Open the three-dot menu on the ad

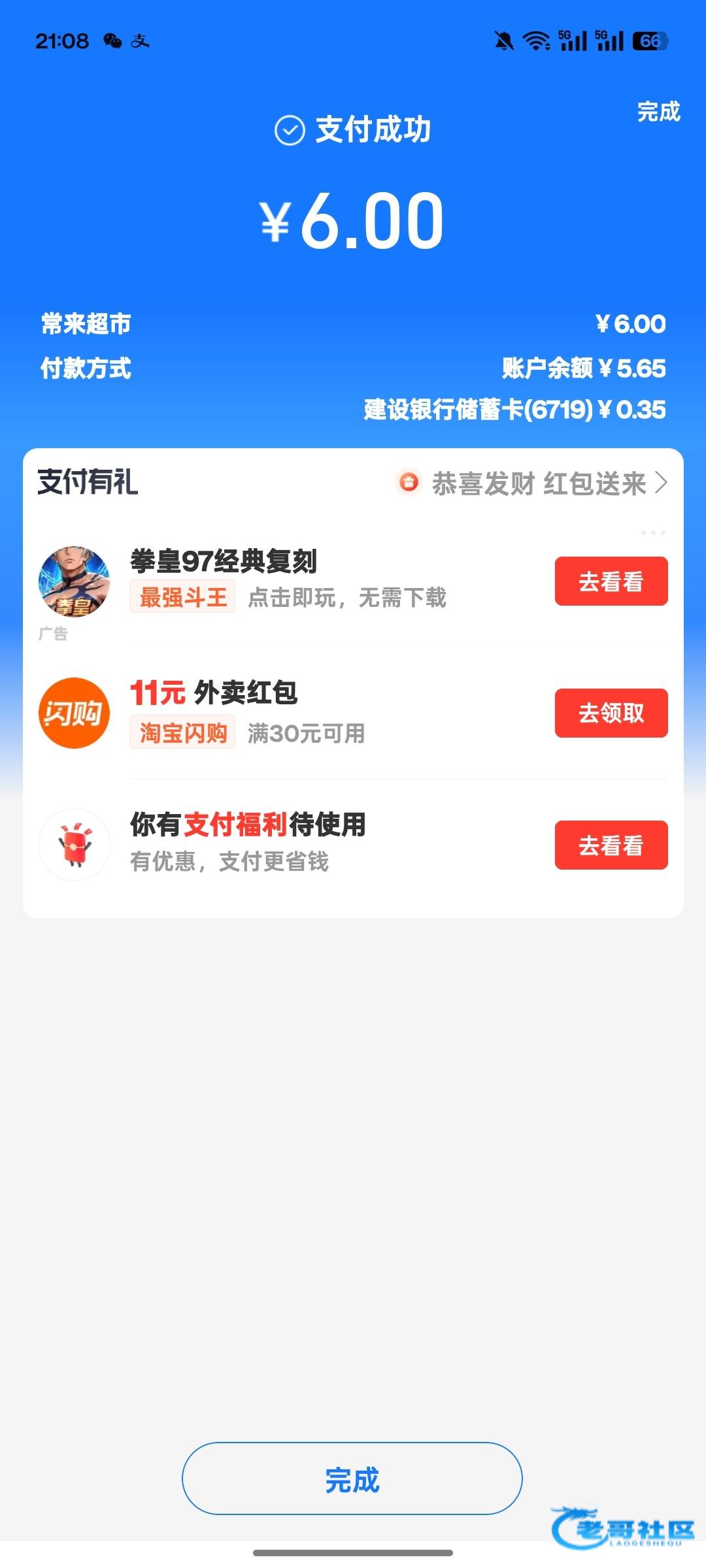click(653, 533)
